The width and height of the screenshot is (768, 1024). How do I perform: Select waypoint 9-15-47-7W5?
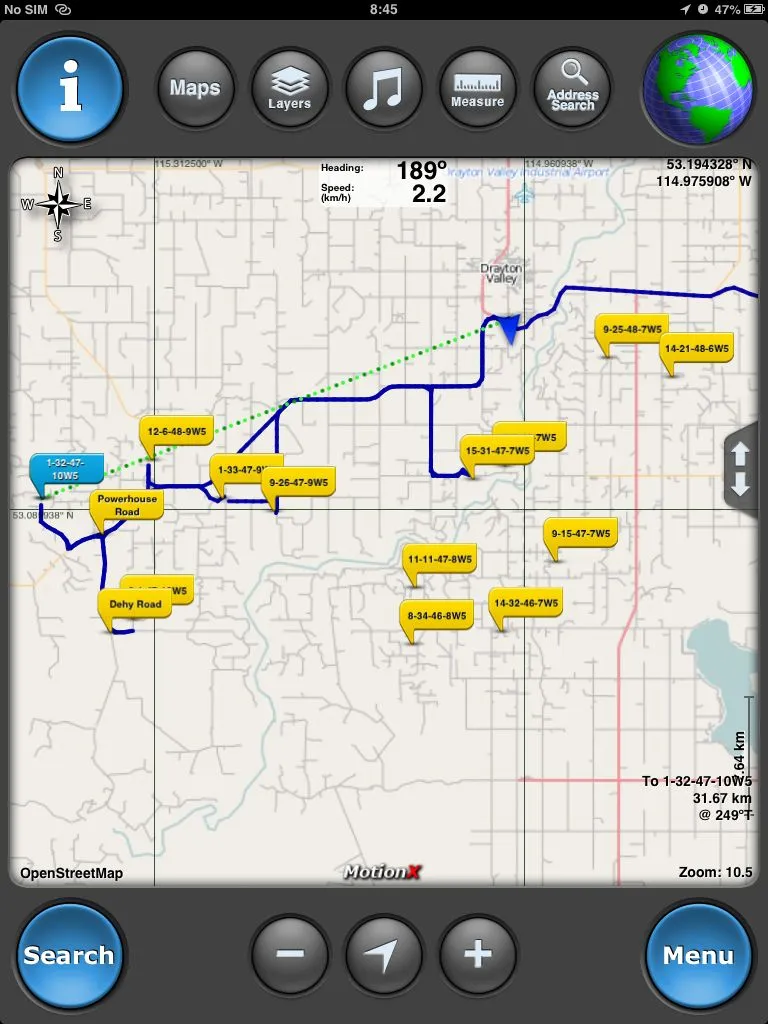(x=580, y=533)
